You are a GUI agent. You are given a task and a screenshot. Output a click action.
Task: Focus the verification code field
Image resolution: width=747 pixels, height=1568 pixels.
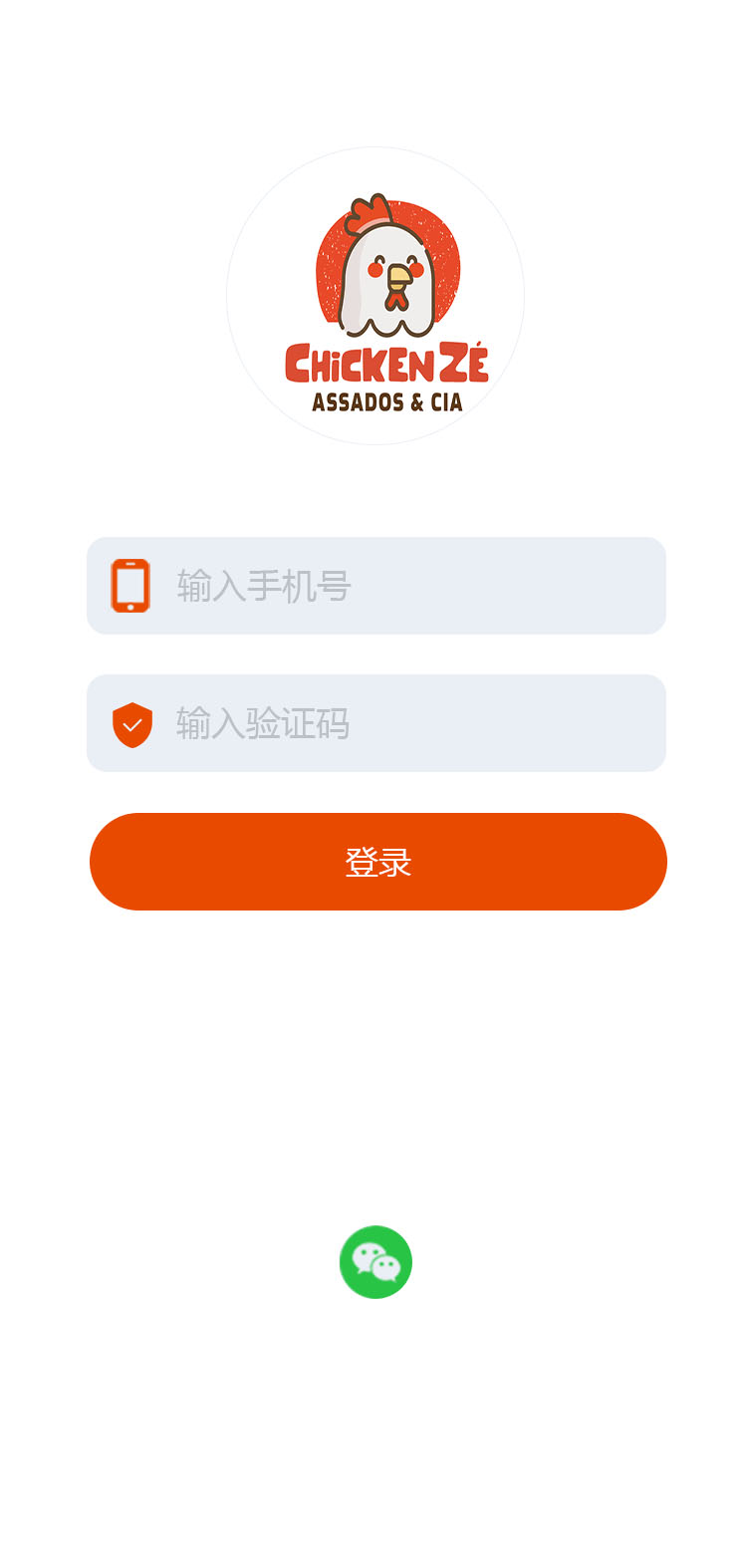click(x=398, y=723)
